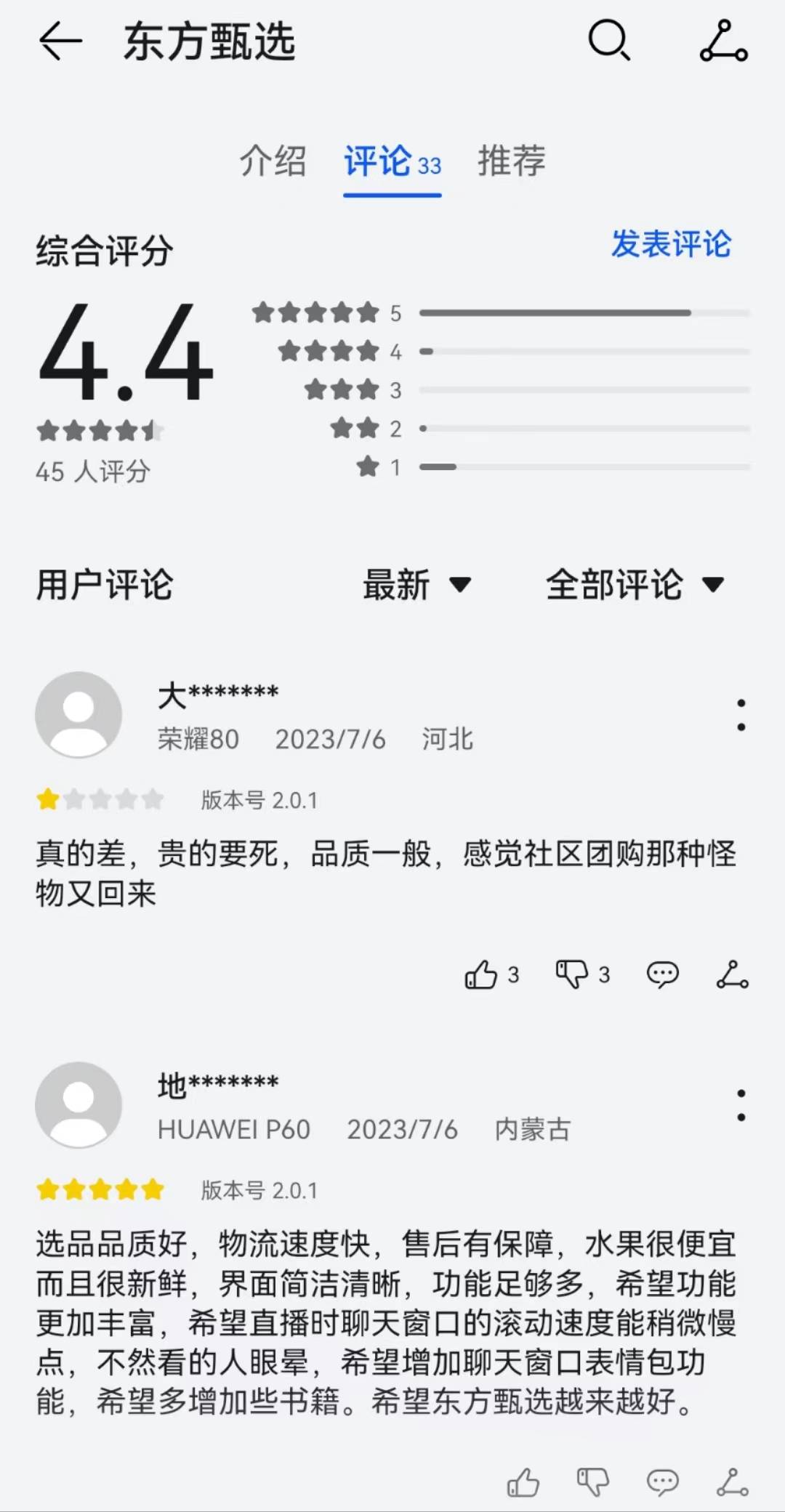Expand the 最新 sort dropdown

tap(417, 585)
